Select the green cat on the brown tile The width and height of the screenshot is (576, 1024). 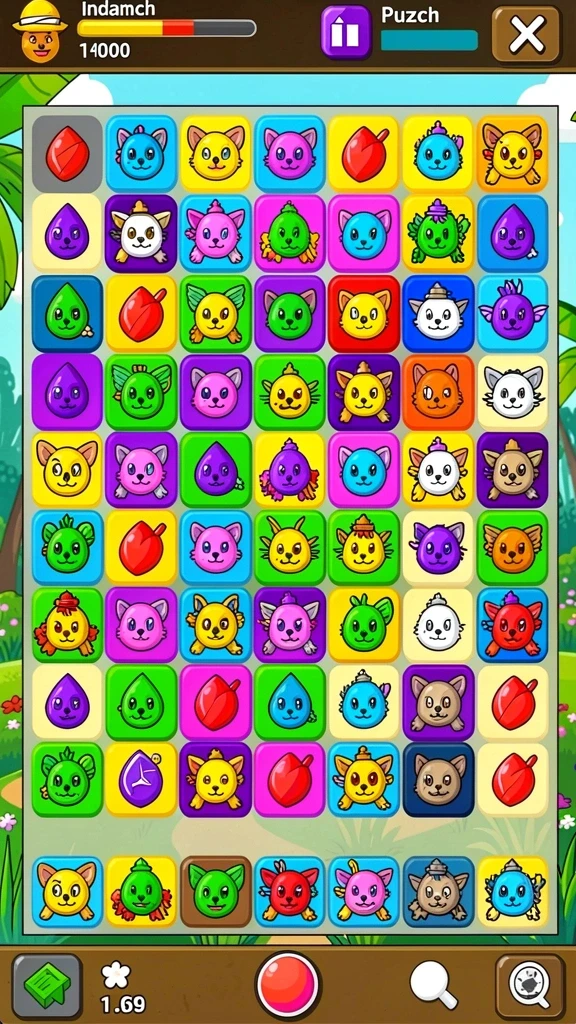click(216, 892)
